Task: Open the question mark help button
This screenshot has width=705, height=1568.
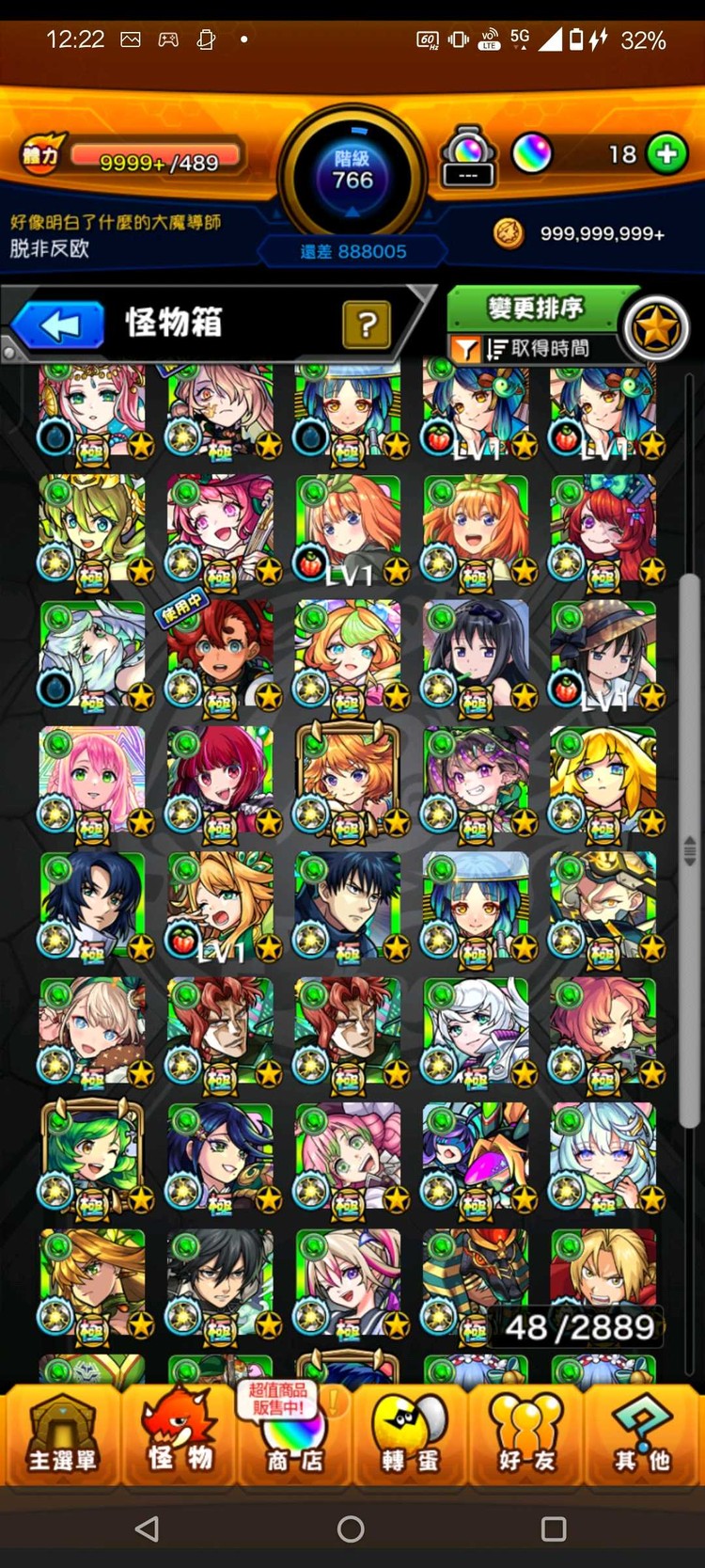Action: coord(368,325)
